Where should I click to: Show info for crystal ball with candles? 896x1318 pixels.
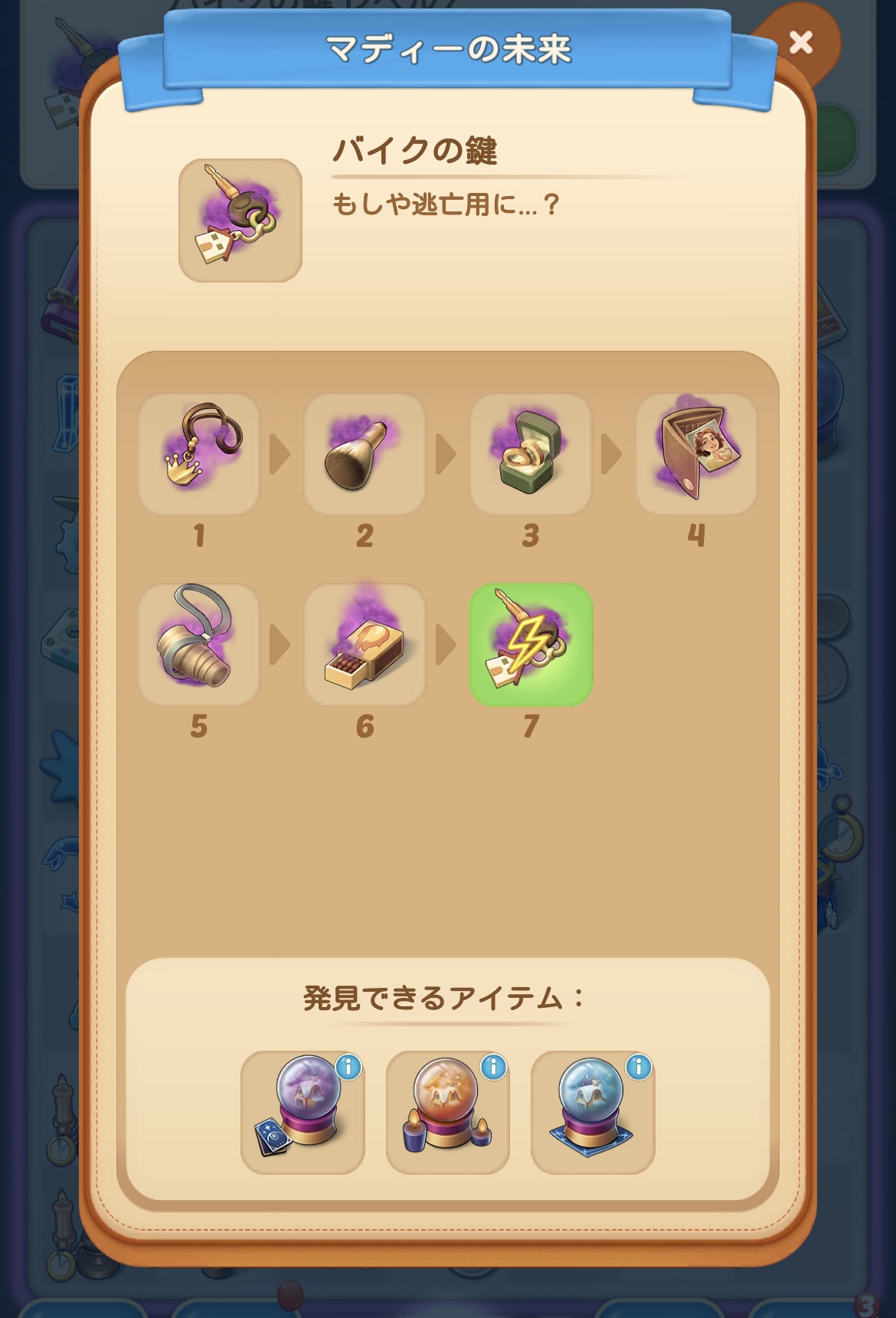(x=493, y=1066)
